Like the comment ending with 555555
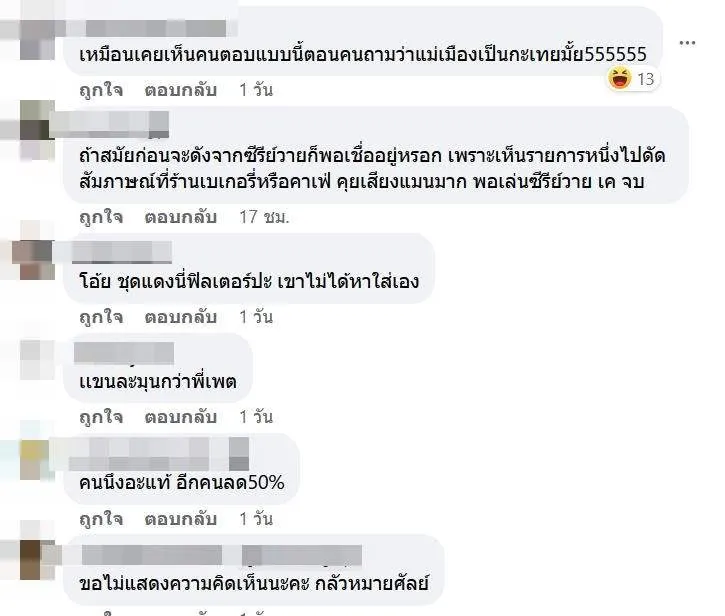 101,90
